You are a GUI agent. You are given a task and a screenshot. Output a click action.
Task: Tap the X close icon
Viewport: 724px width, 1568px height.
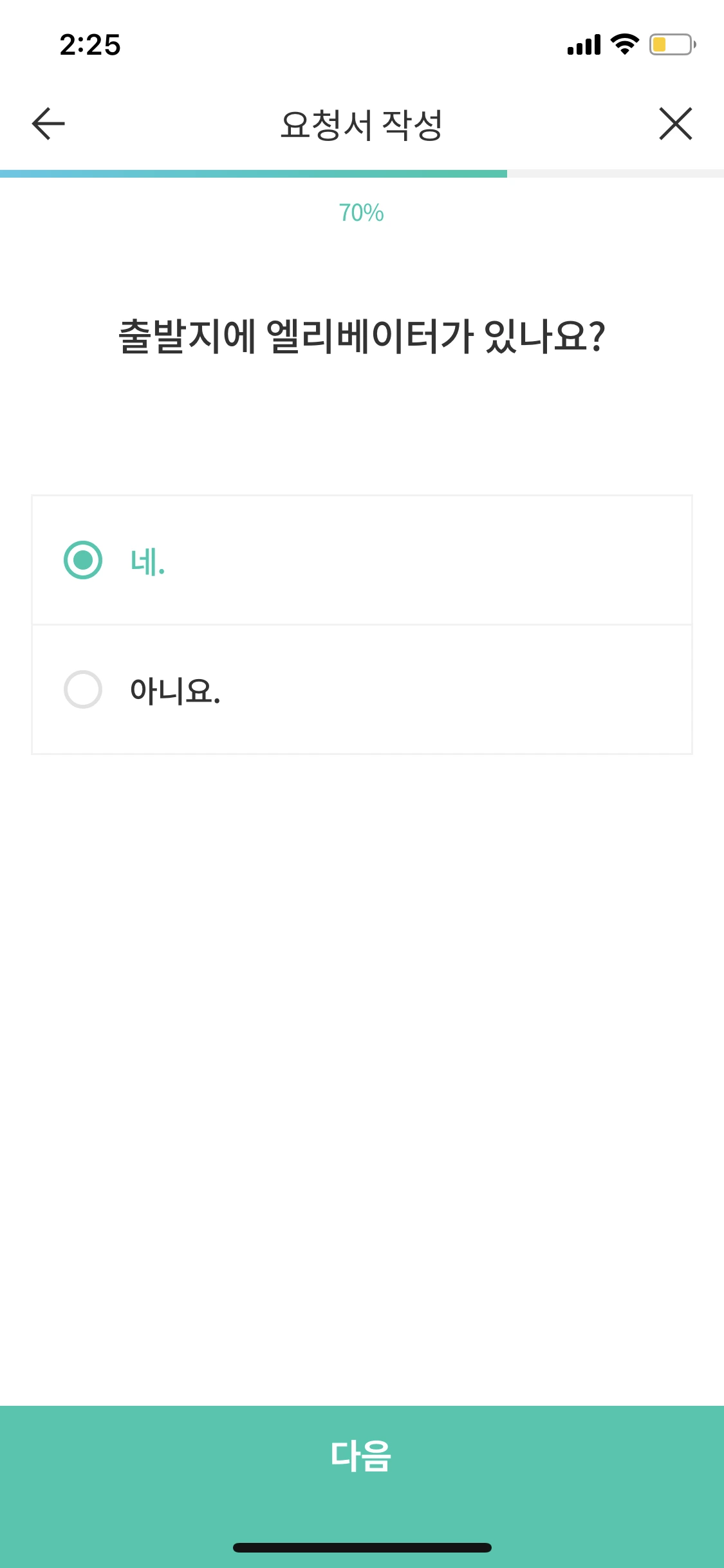click(676, 124)
